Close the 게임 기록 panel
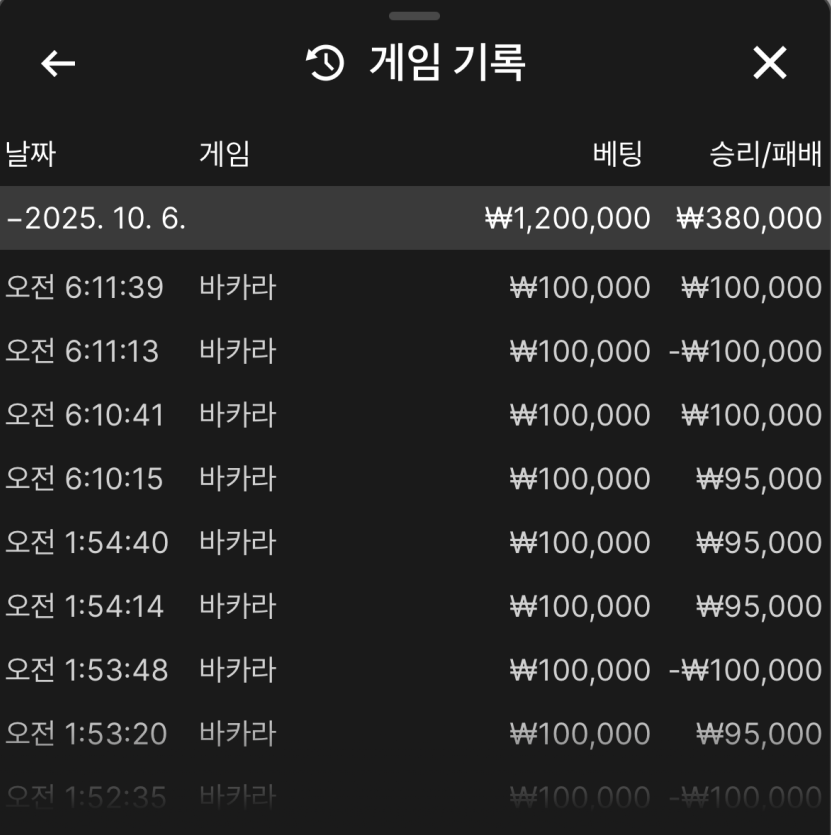Image resolution: width=831 pixels, height=835 pixels. pos(770,64)
